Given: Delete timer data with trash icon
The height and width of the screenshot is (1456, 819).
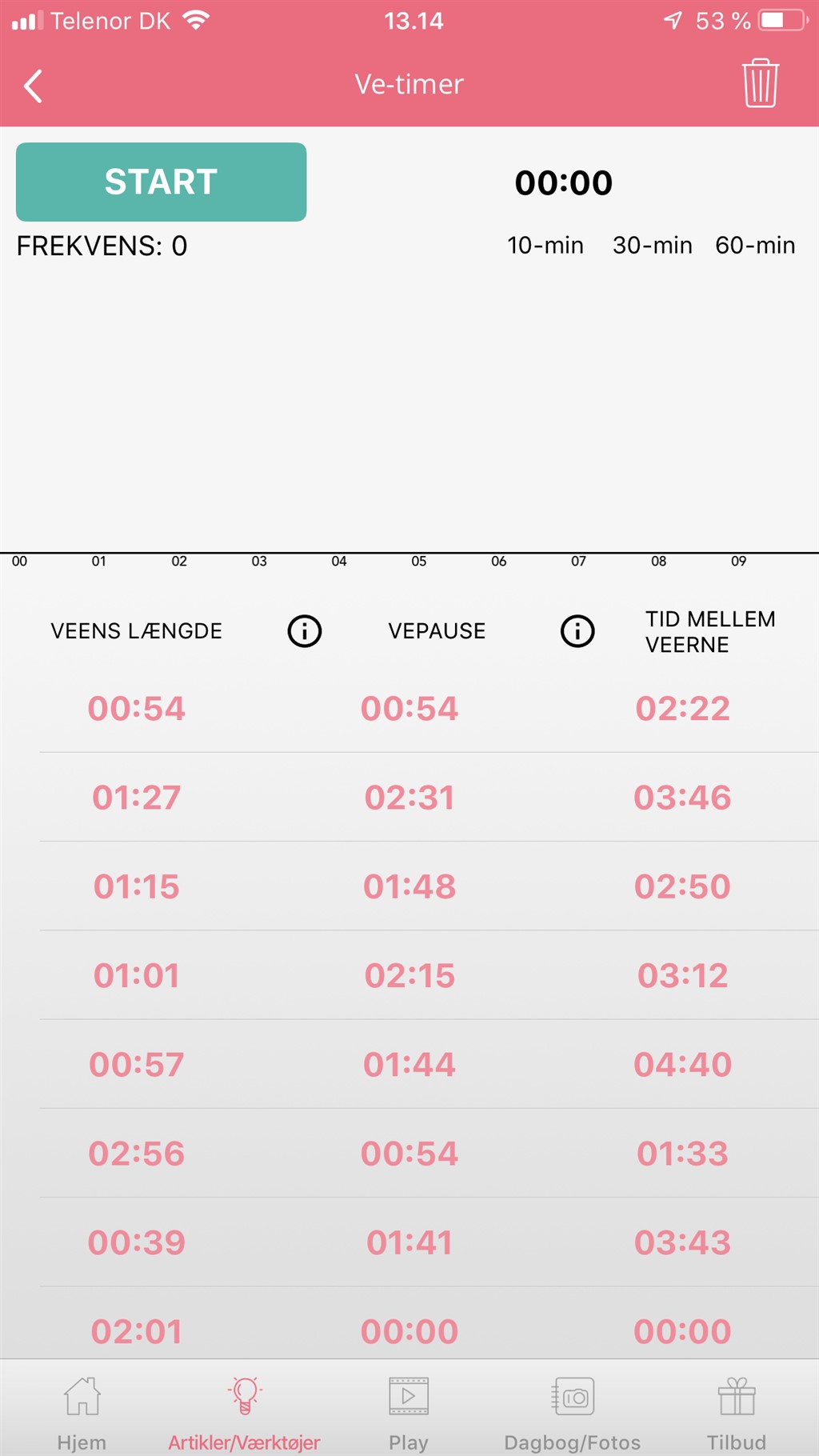Looking at the screenshot, I should [x=760, y=83].
